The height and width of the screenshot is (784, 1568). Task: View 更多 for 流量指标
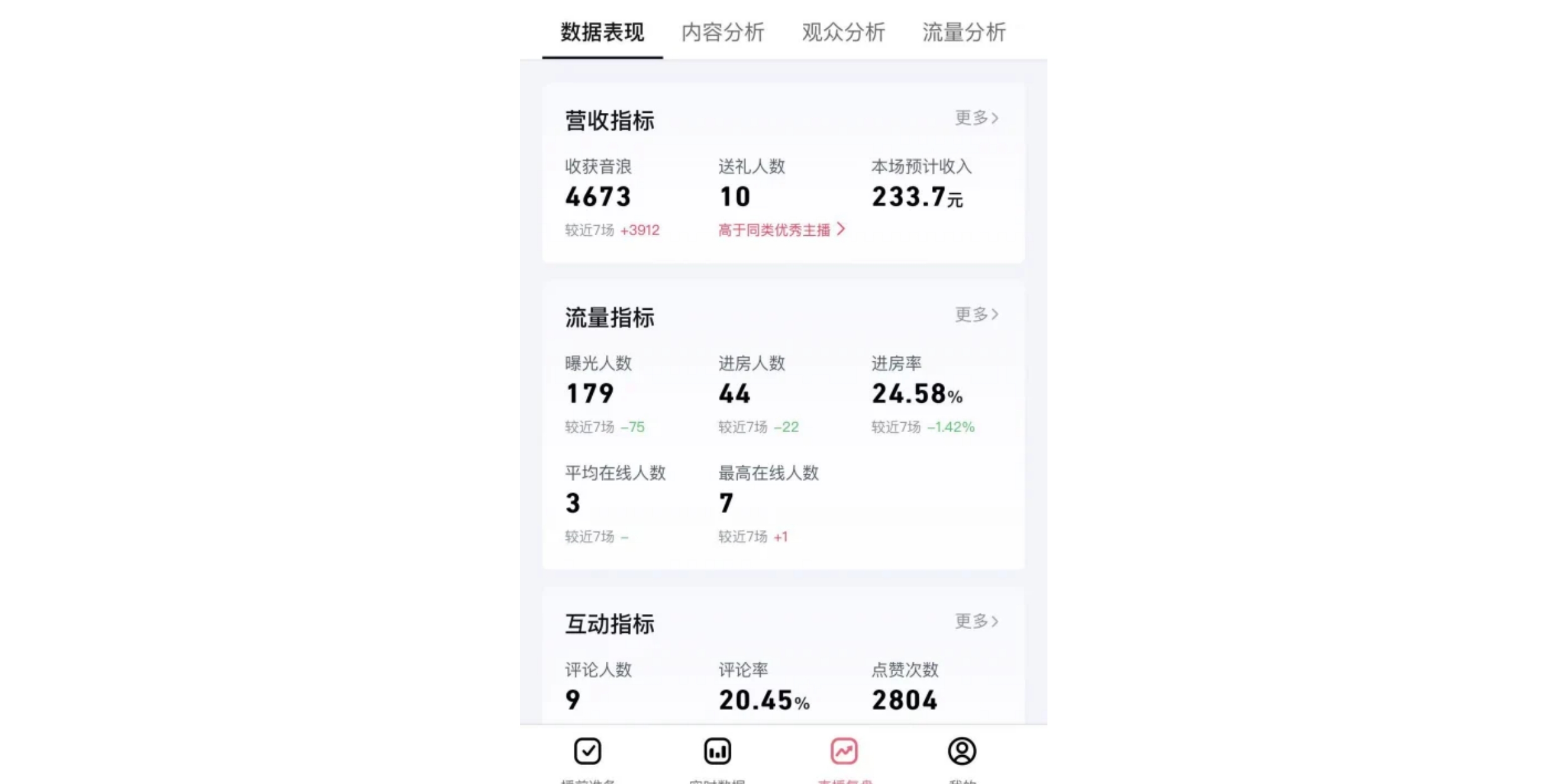tap(976, 314)
